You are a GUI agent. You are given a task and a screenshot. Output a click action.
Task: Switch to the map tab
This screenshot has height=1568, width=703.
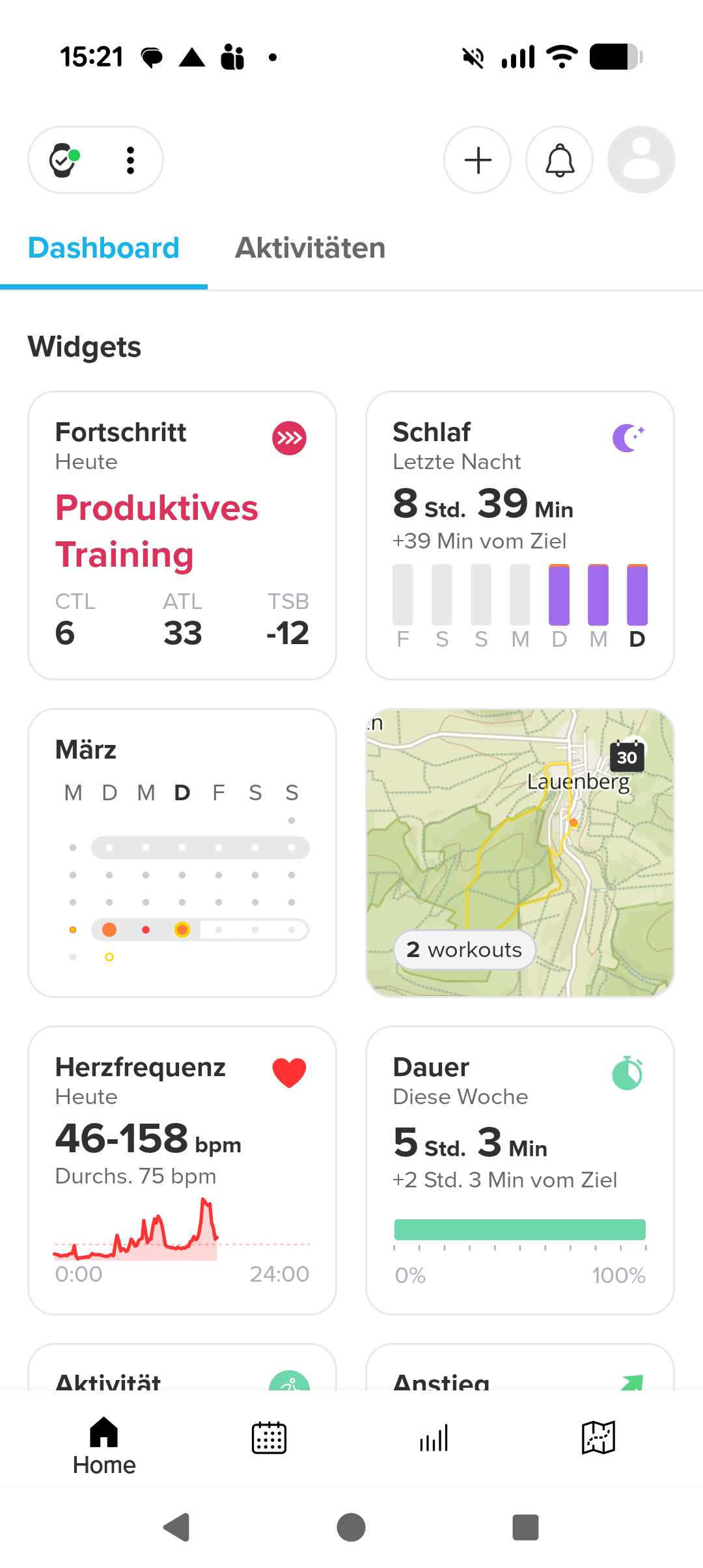[598, 1438]
